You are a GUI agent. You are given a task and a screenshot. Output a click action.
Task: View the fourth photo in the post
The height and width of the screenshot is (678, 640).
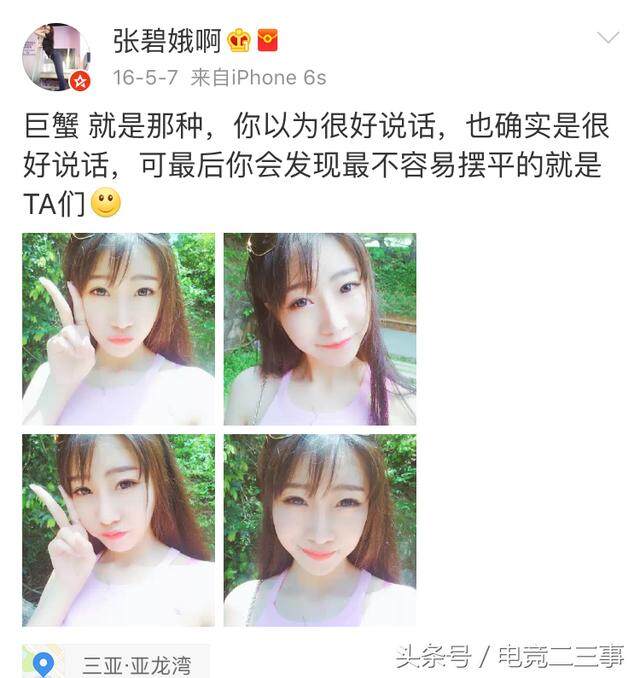(x=319, y=529)
